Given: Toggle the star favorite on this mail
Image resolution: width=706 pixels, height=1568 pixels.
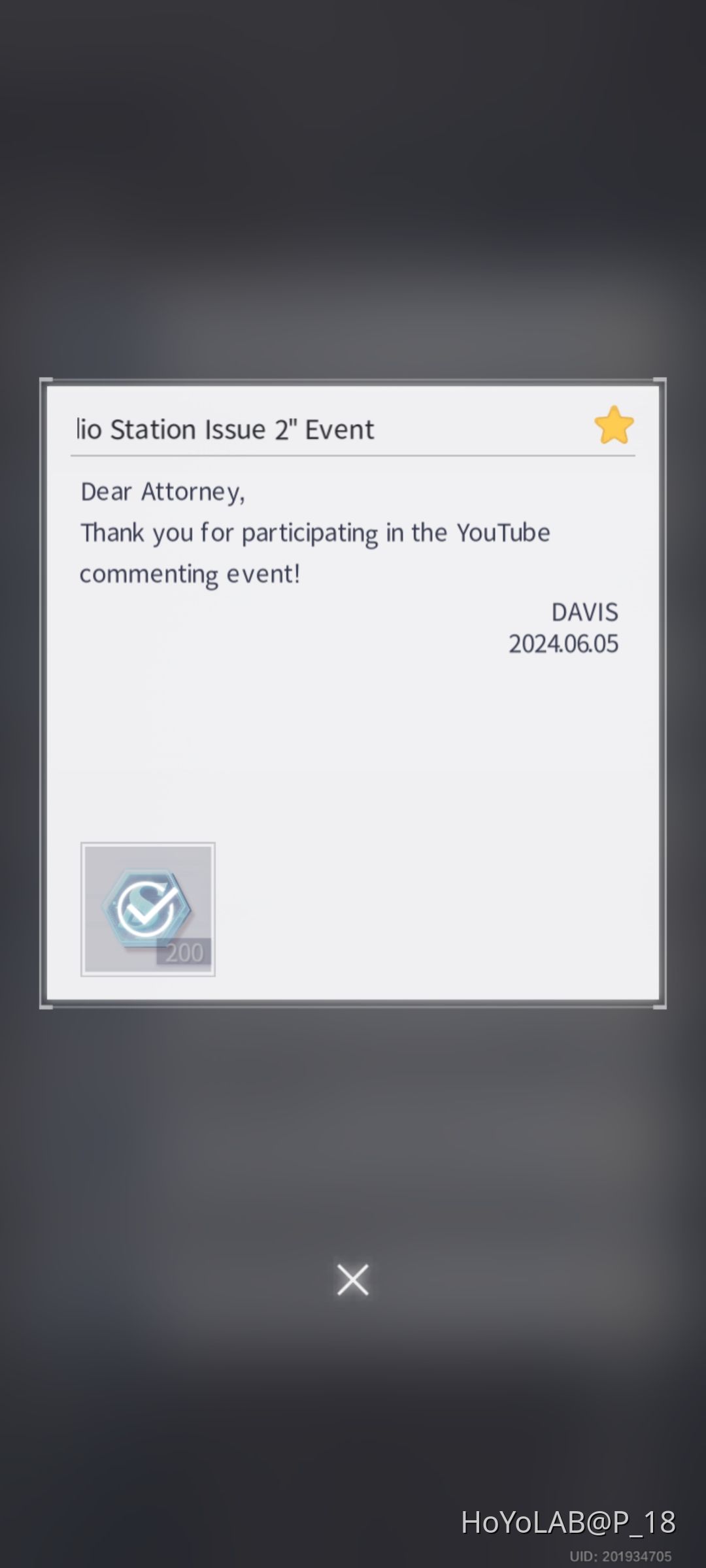Looking at the screenshot, I should [x=614, y=426].
